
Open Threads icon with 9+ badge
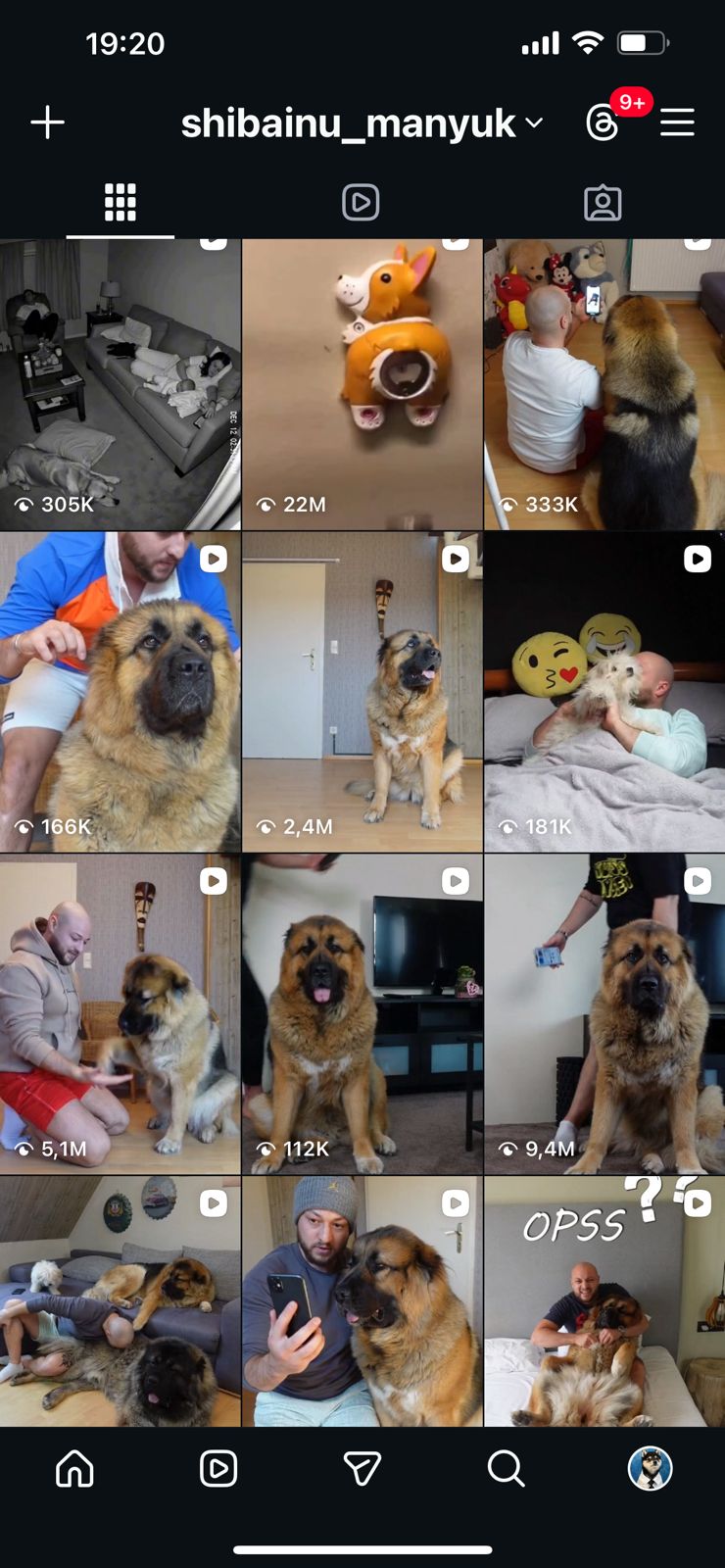coord(603,122)
